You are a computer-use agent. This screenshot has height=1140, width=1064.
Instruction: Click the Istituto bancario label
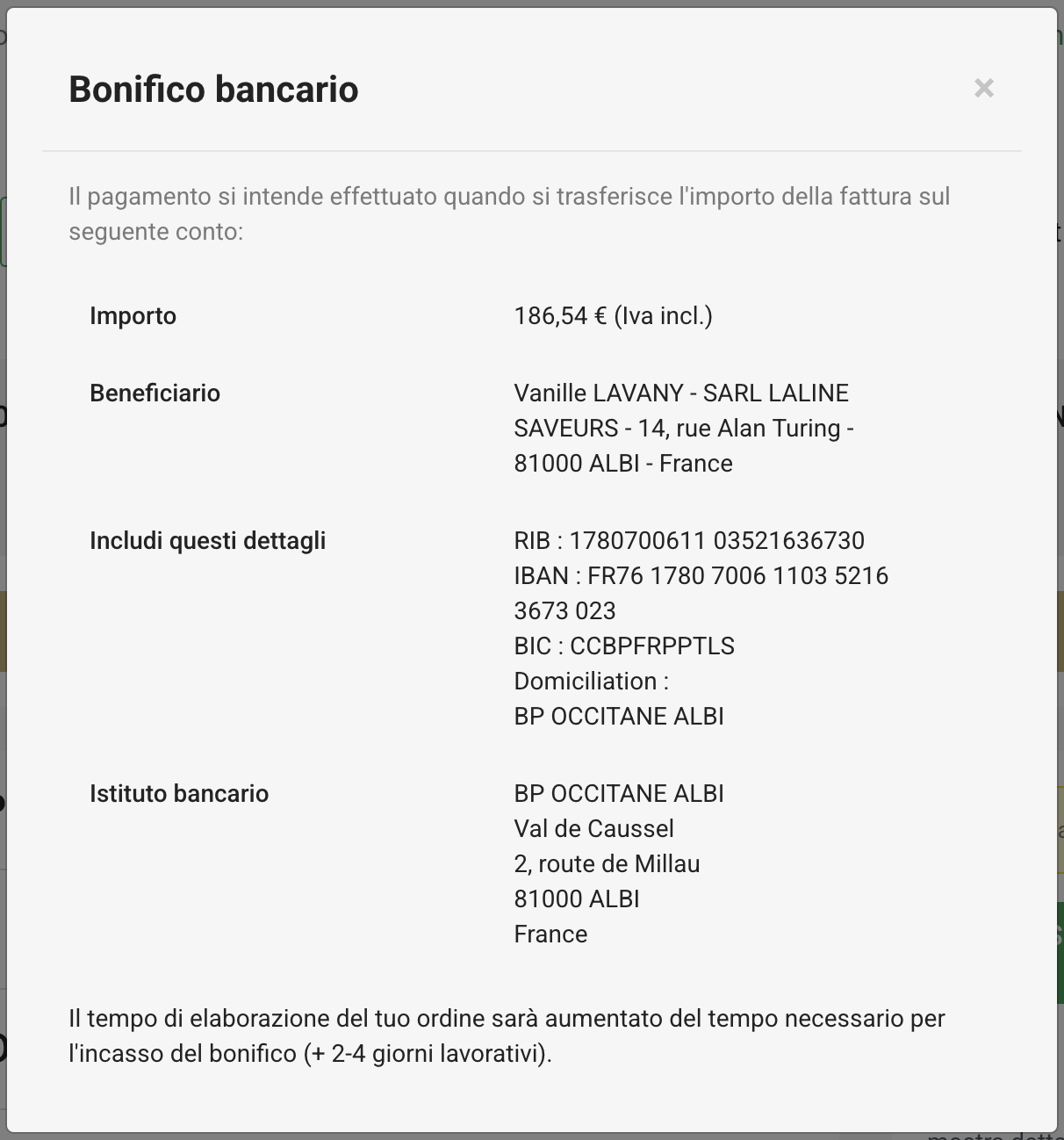(180, 793)
